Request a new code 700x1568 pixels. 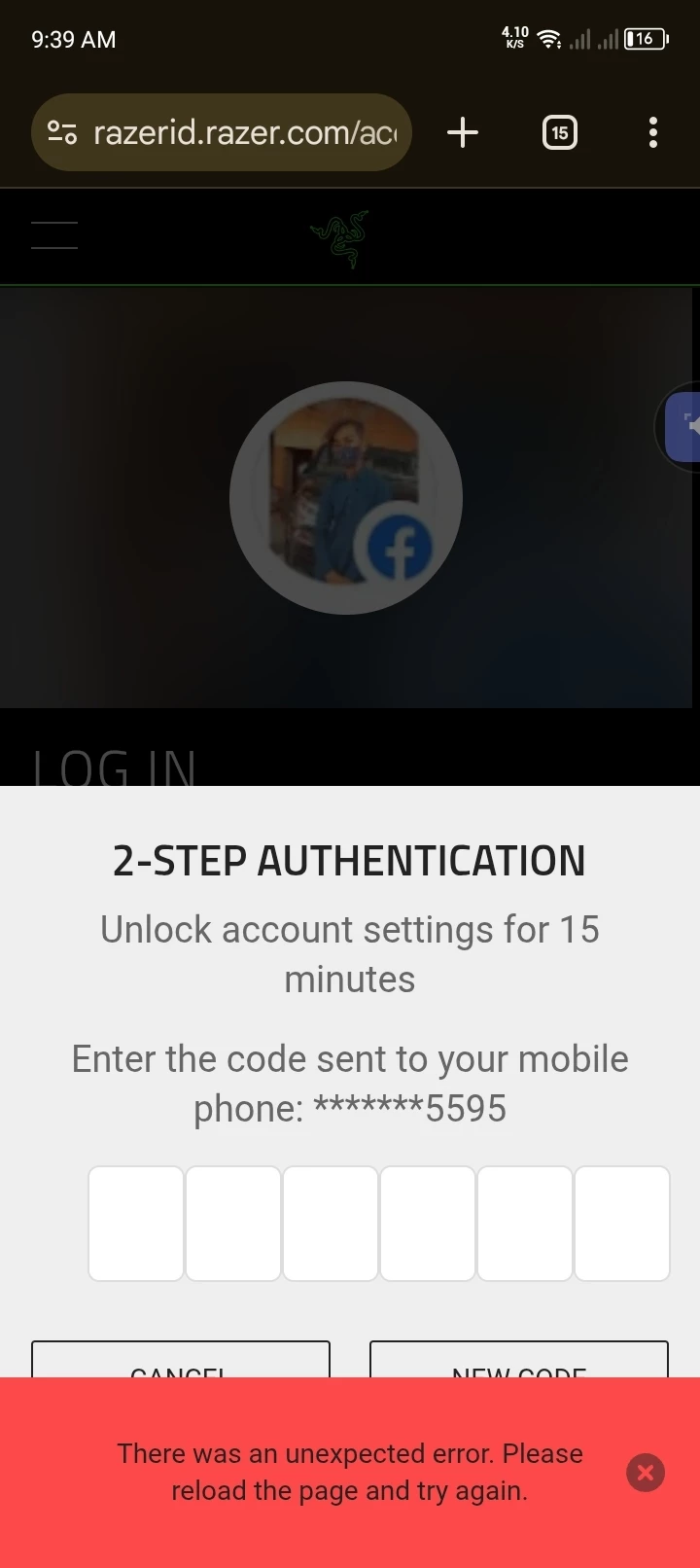(519, 1362)
